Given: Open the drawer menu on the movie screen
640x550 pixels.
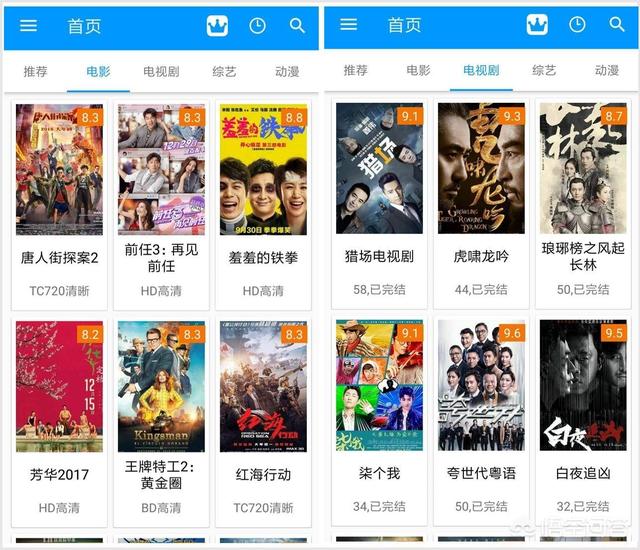Looking at the screenshot, I should (x=28, y=26).
